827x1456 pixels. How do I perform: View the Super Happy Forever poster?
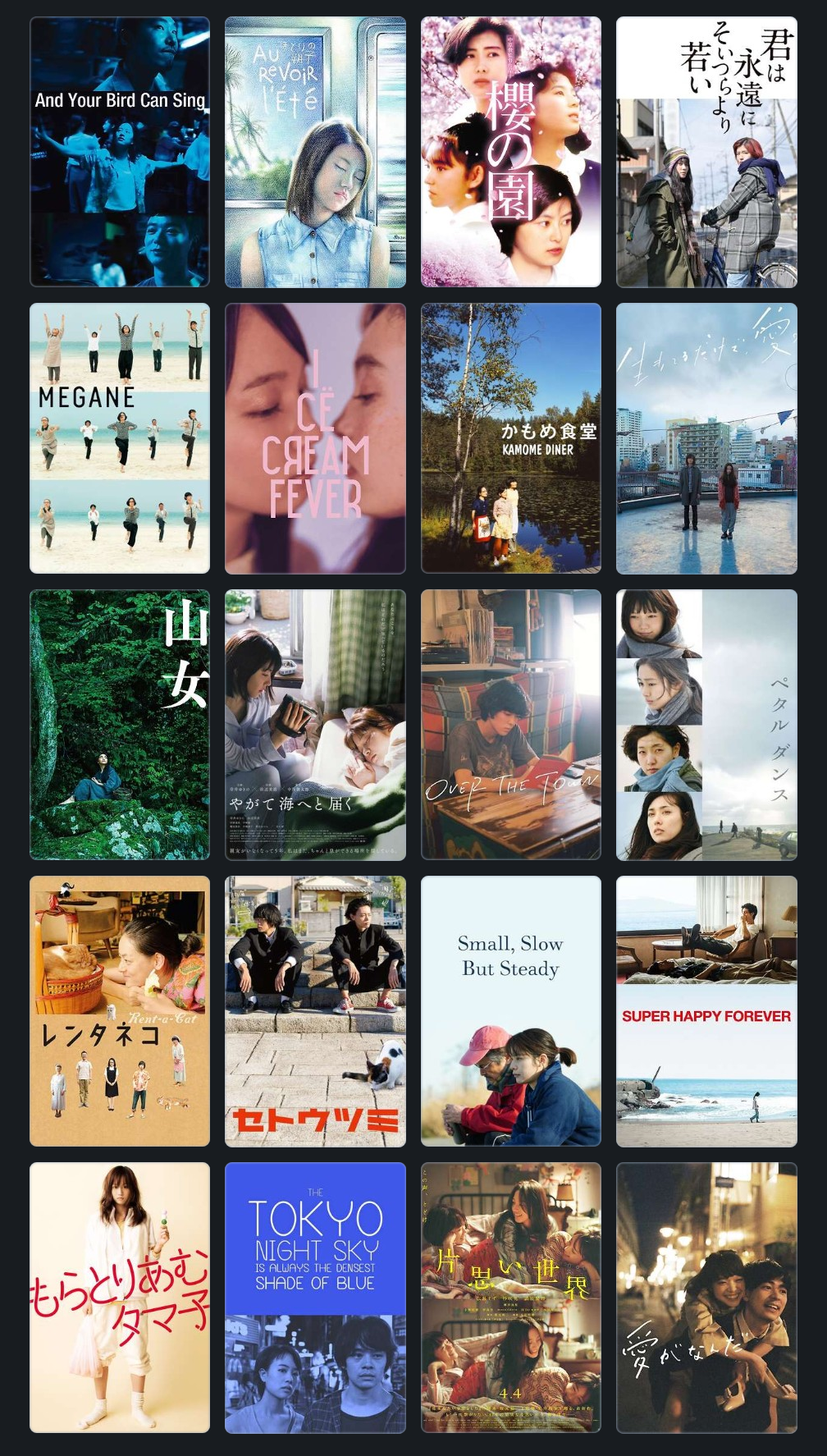706,1011
